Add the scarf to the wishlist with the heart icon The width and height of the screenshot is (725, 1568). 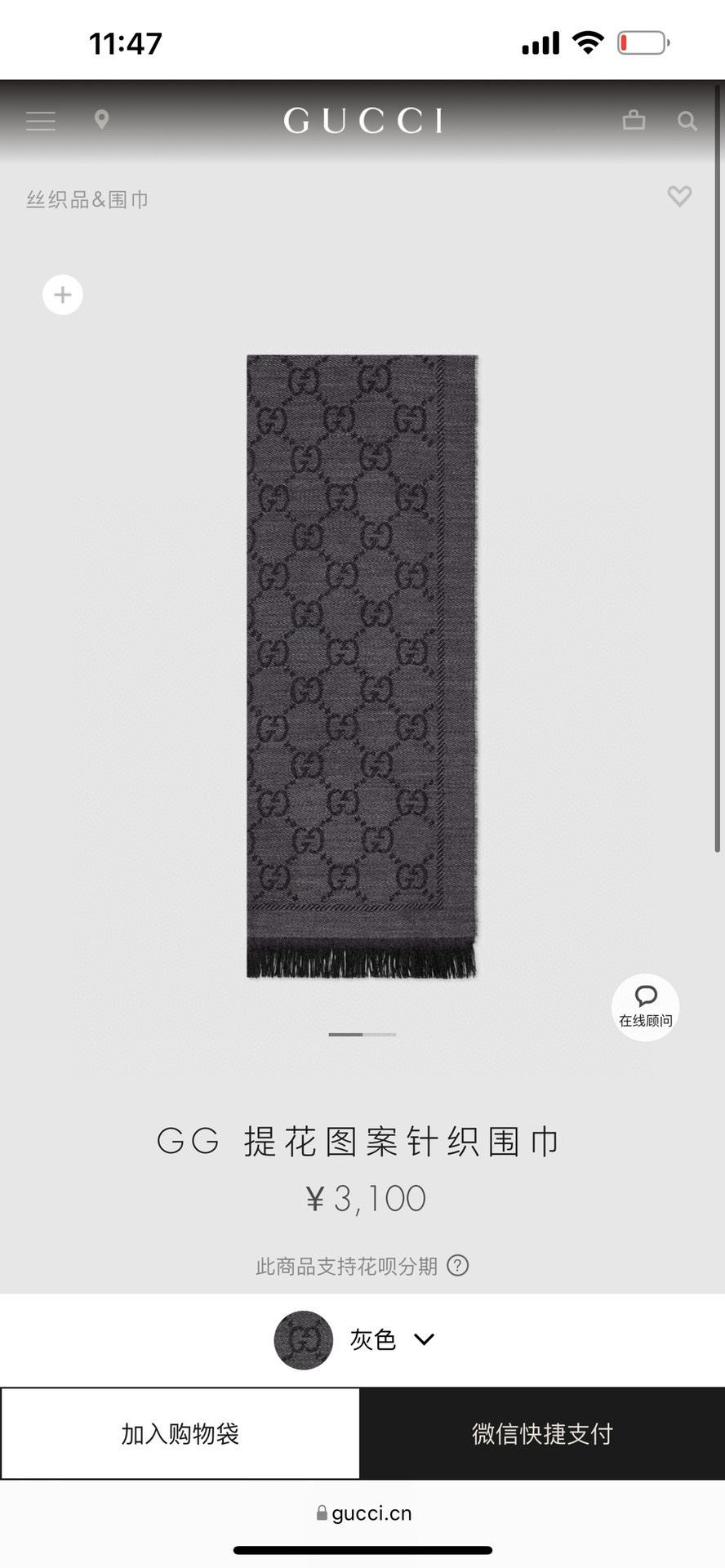[x=679, y=196]
